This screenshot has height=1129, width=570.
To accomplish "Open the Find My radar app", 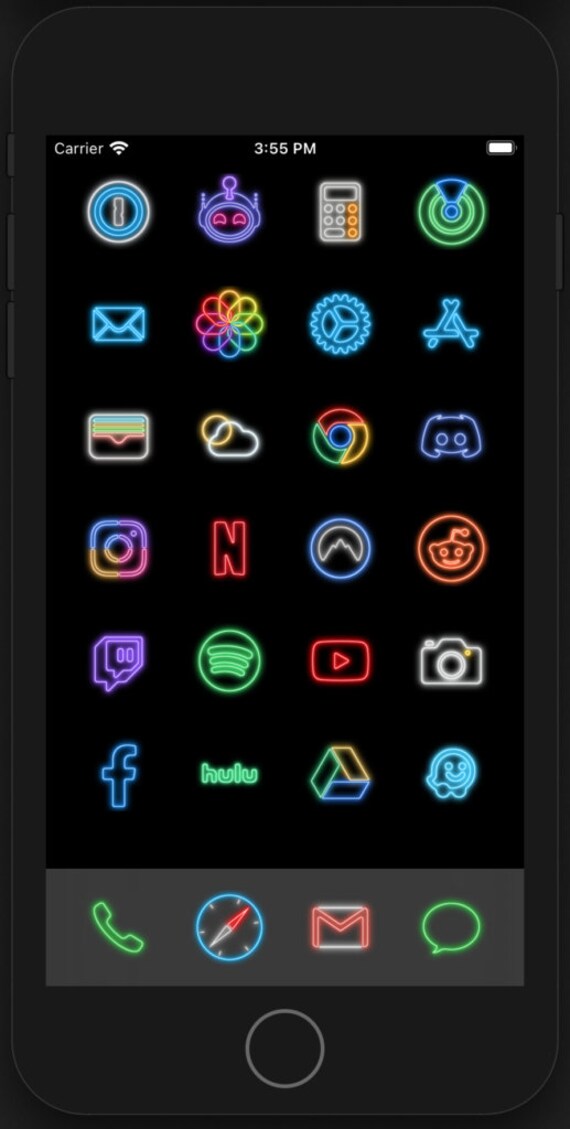I will tap(451, 212).
